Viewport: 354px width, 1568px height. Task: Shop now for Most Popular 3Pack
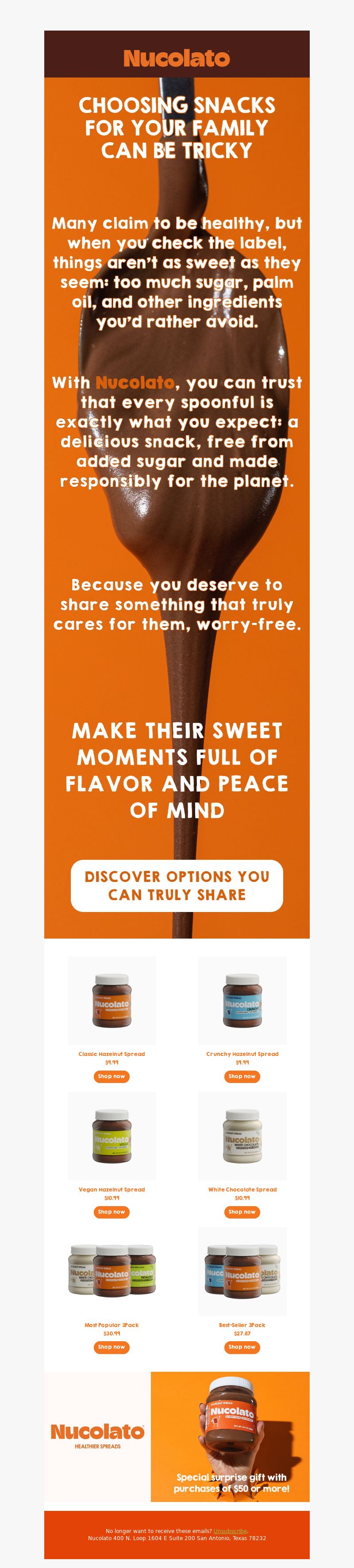pos(112,1347)
